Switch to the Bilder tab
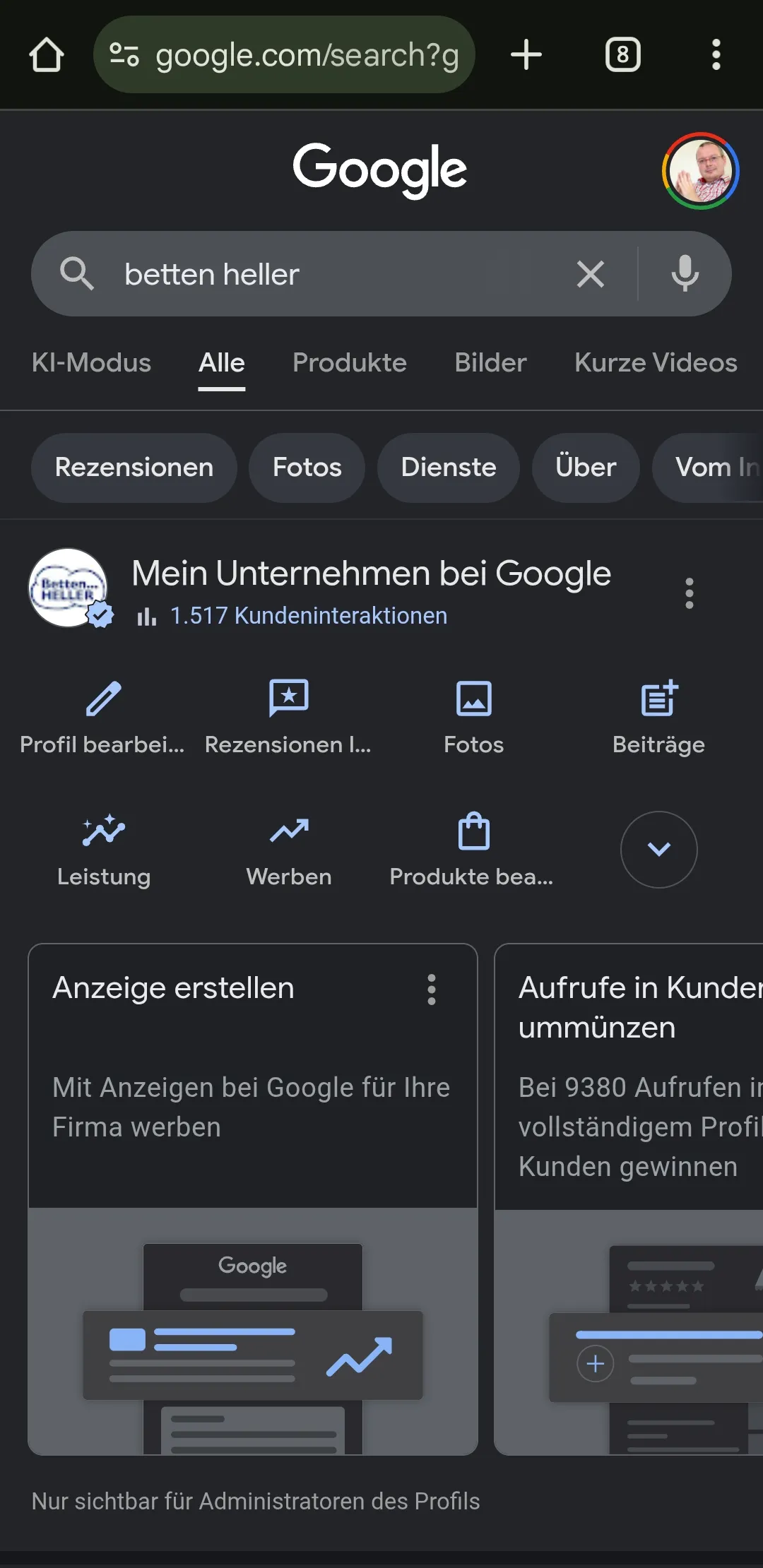This screenshot has height=1568, width=763. pyautogui.click(x=490, y=363)
